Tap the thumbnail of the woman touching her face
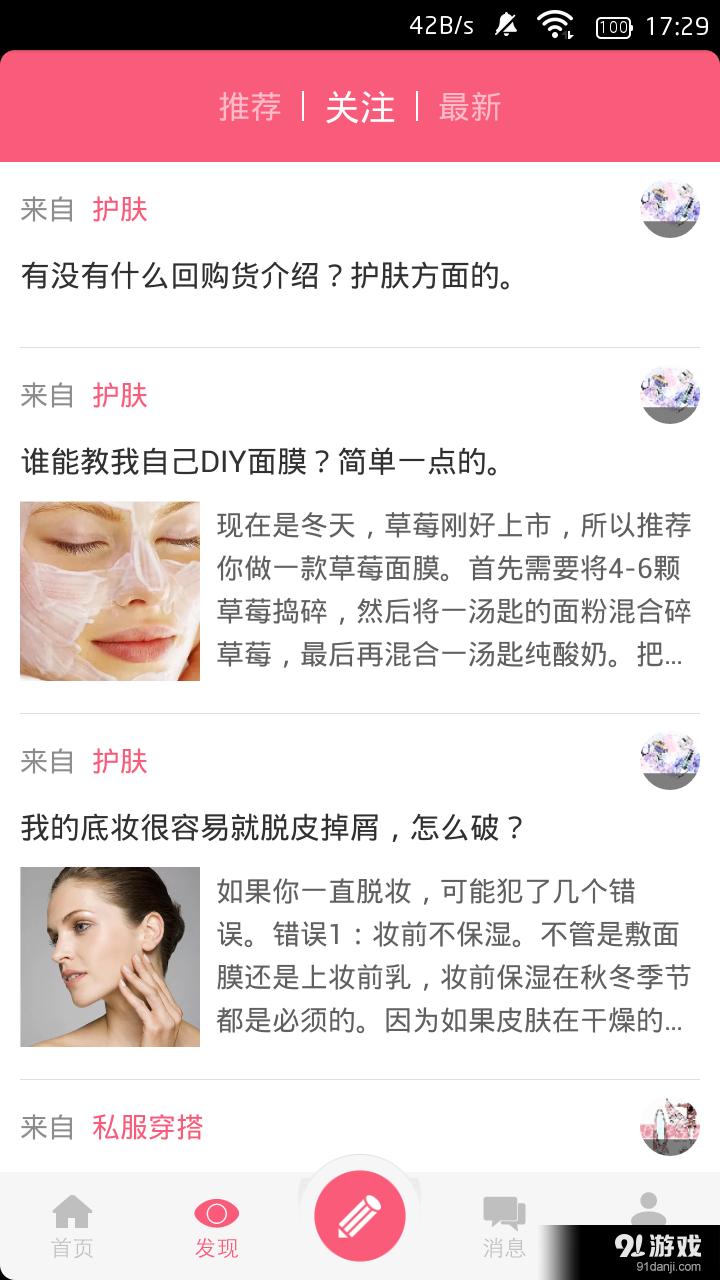This screenshot has height=1280, width=720. coord(110,956)
